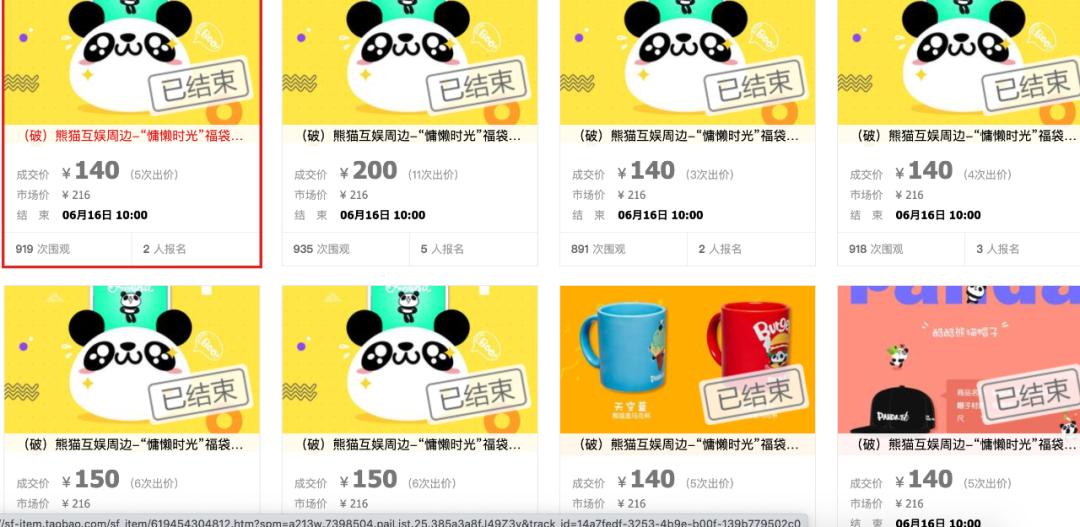This screenshot has height=527, width=1080.
Task: Open the listing showing blue and red mugs
Action: [x=687, y=360]
